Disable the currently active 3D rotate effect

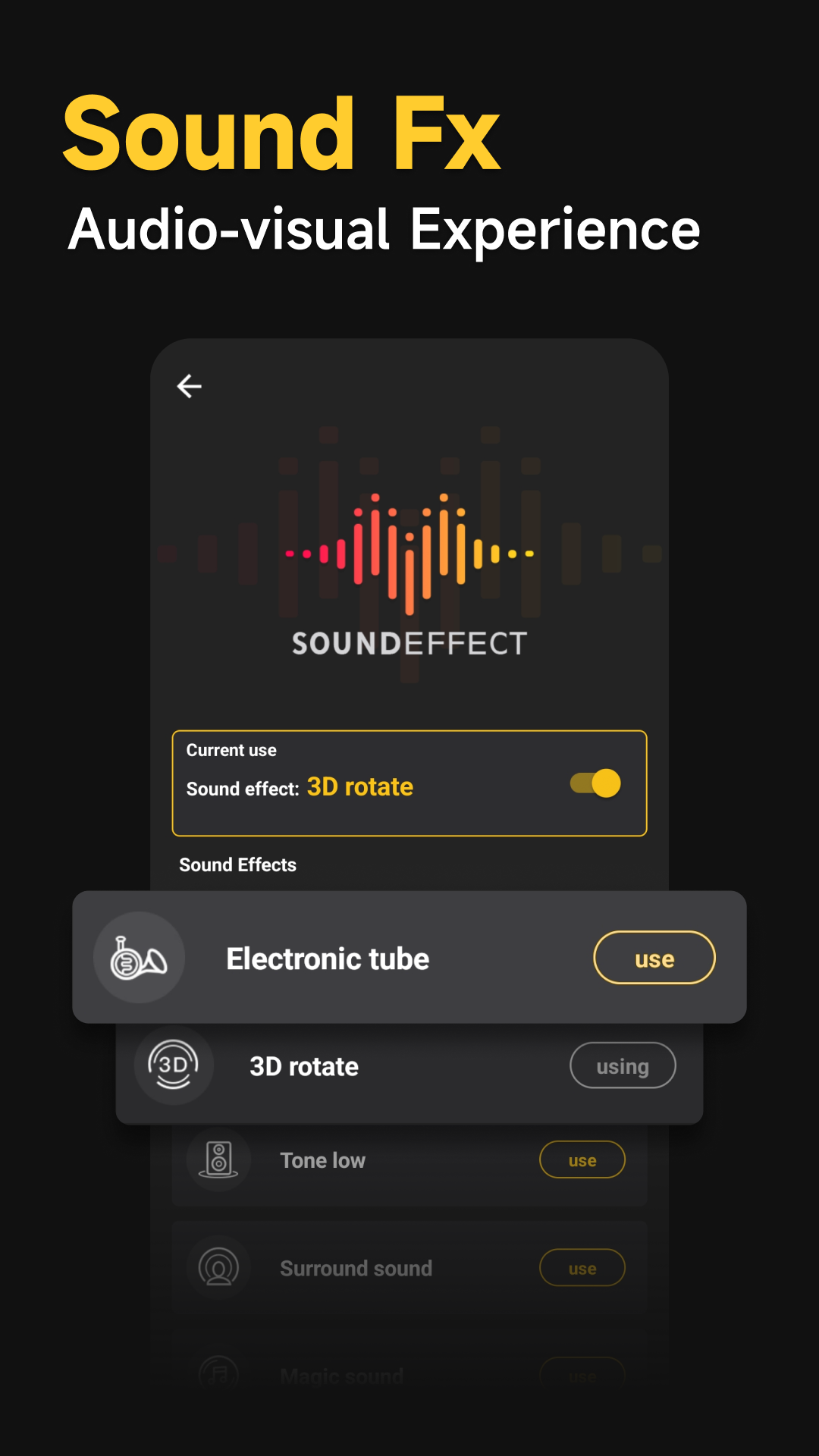click(622, 1065)
